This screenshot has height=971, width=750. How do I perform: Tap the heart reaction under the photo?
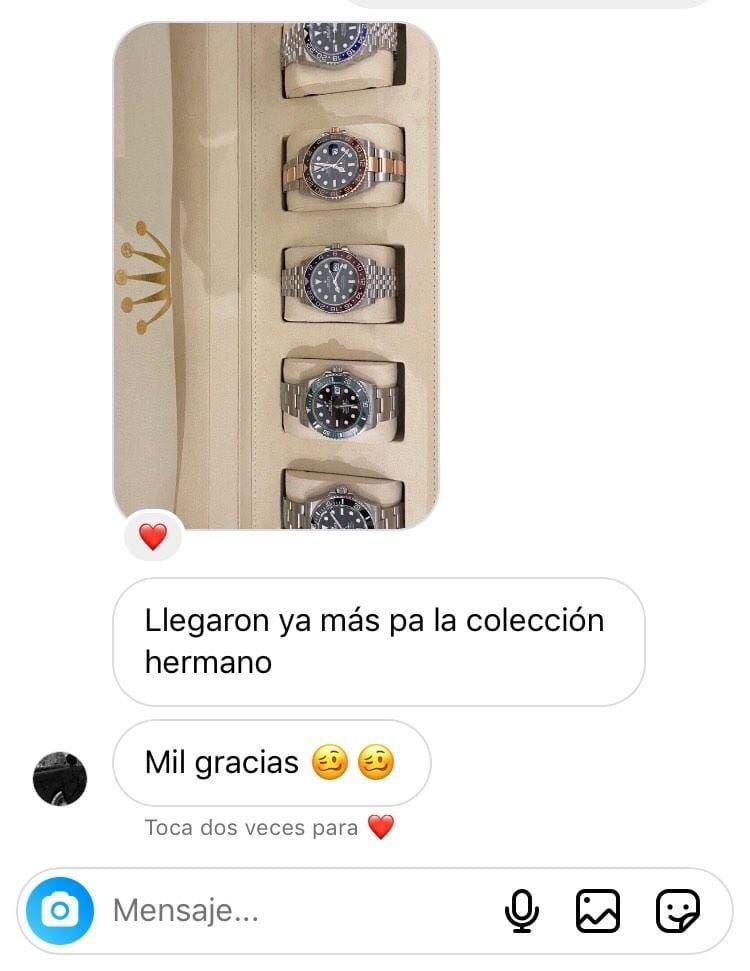[152, 538]
